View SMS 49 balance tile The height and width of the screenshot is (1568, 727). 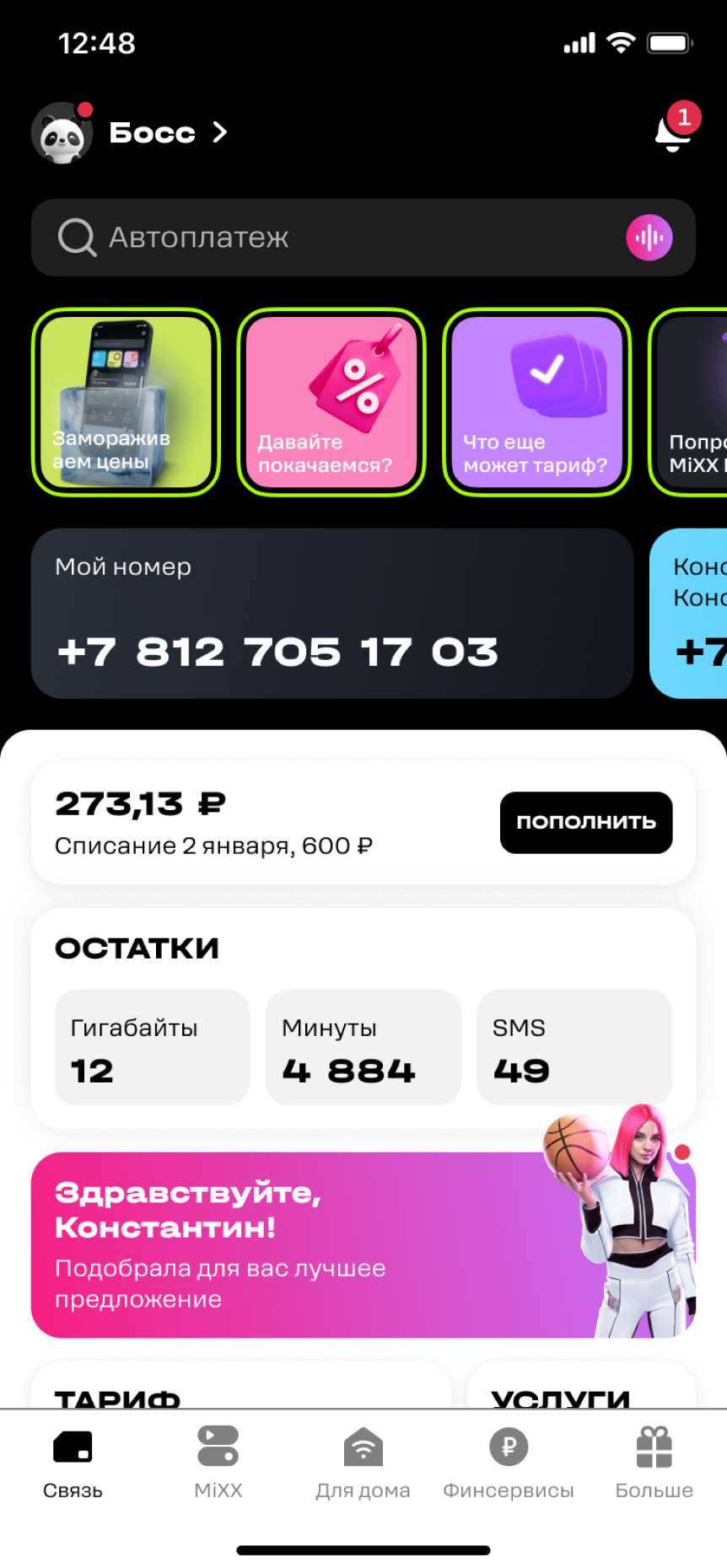pos(574,1048)
